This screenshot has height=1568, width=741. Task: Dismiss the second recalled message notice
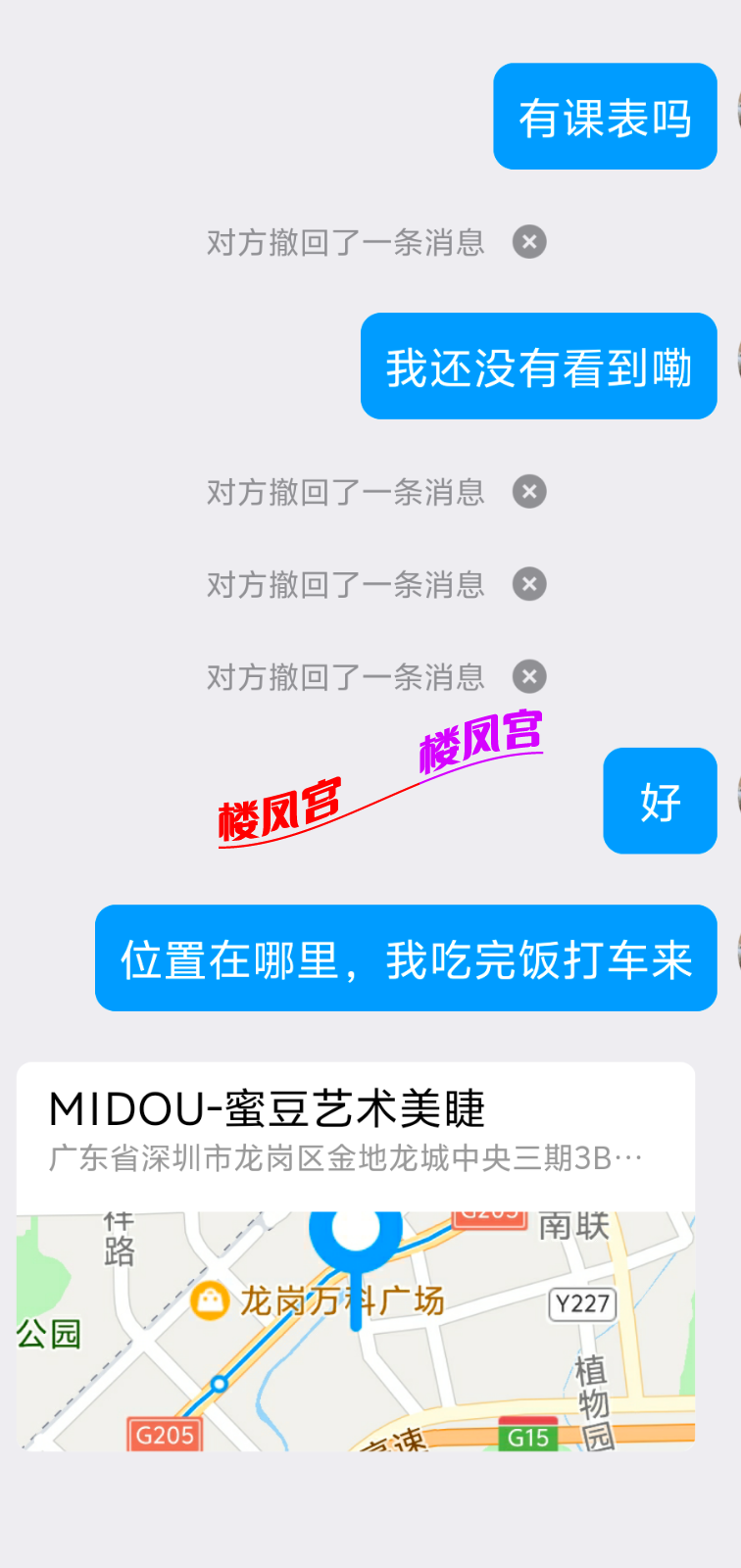528,492
